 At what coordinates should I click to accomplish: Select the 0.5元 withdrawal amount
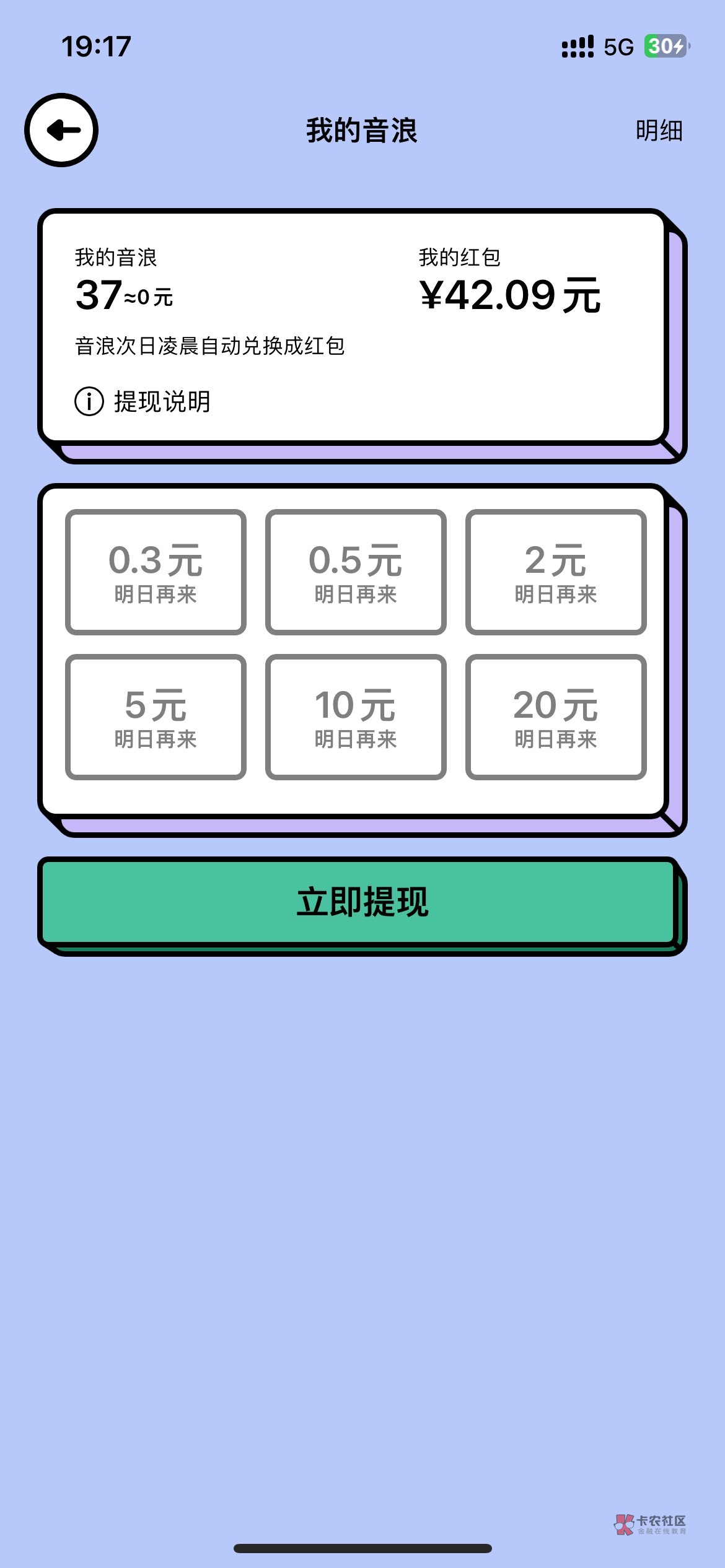[x=356, y=572]
